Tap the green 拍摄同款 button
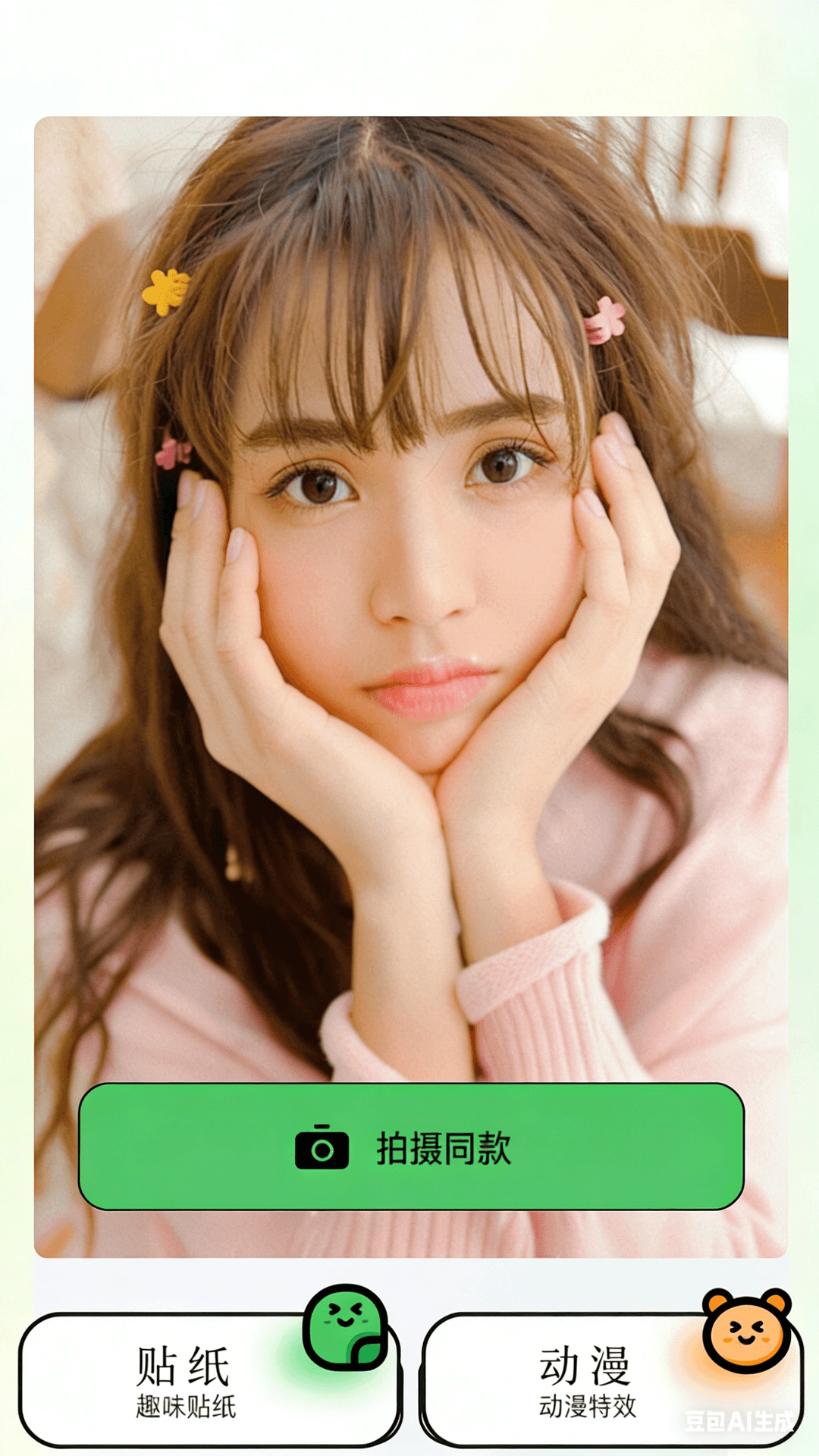The image size is (819, 1456). tap(411, 1147)
